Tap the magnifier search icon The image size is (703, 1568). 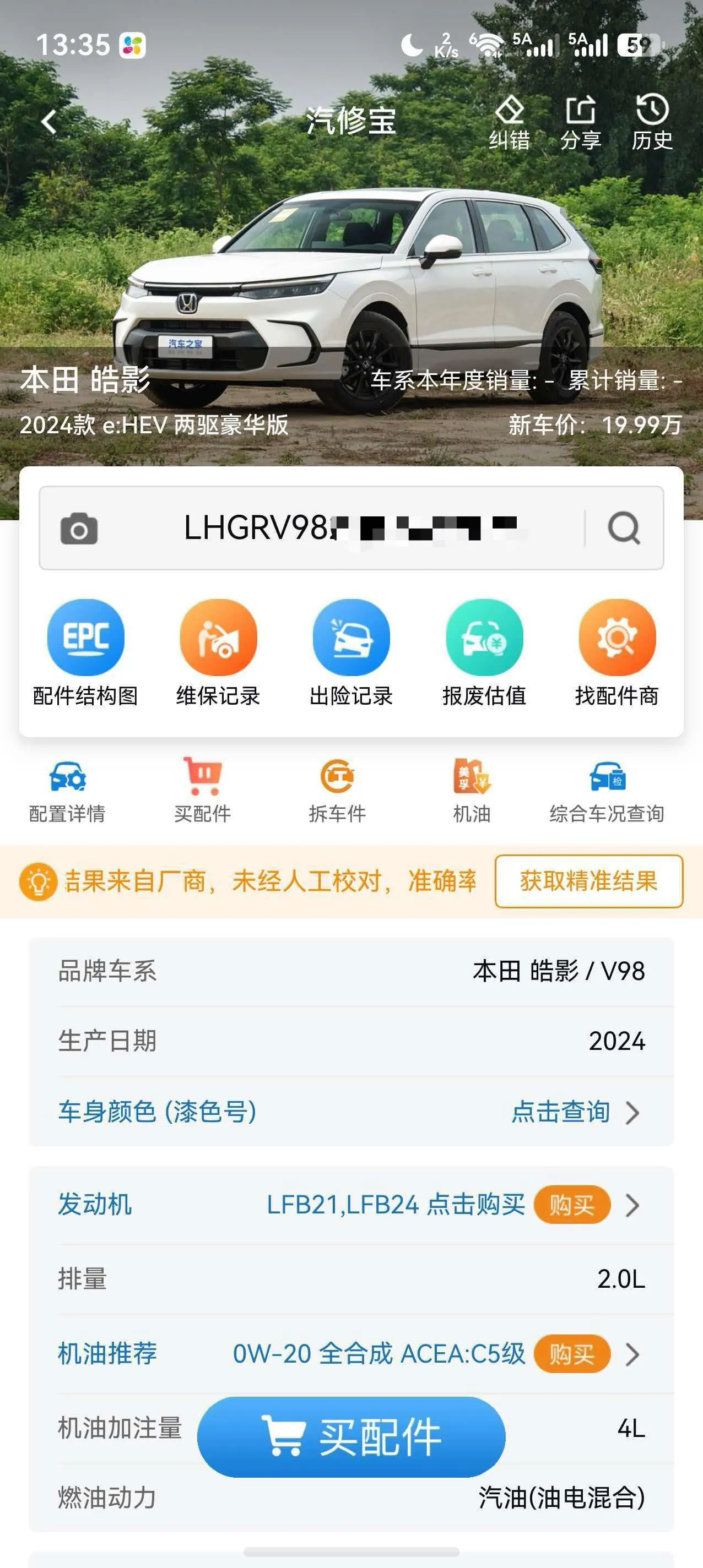coord(624,528)
